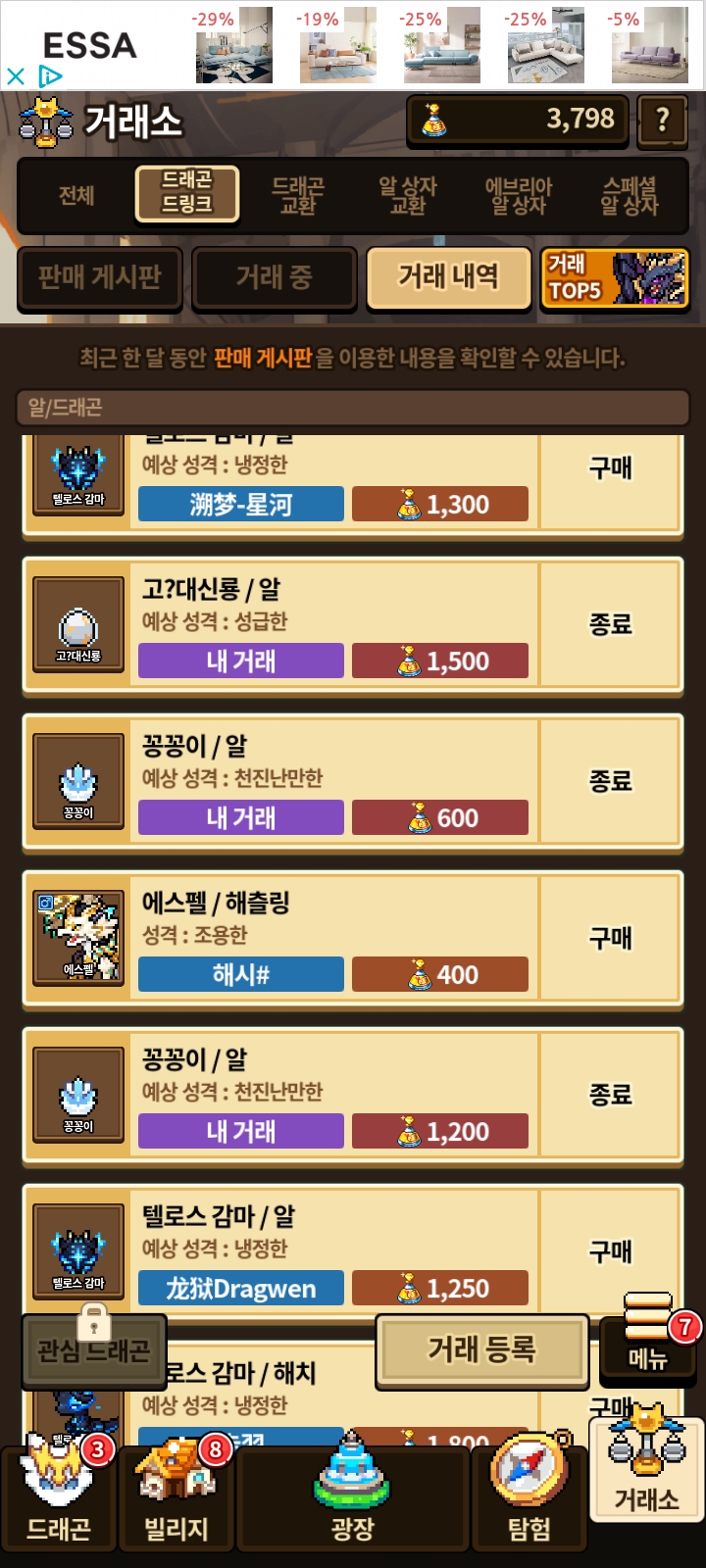Open the 龙狱Dragwen 텔로스 감마 trade
The image size is (706, 1568).
coord(333,1251)
